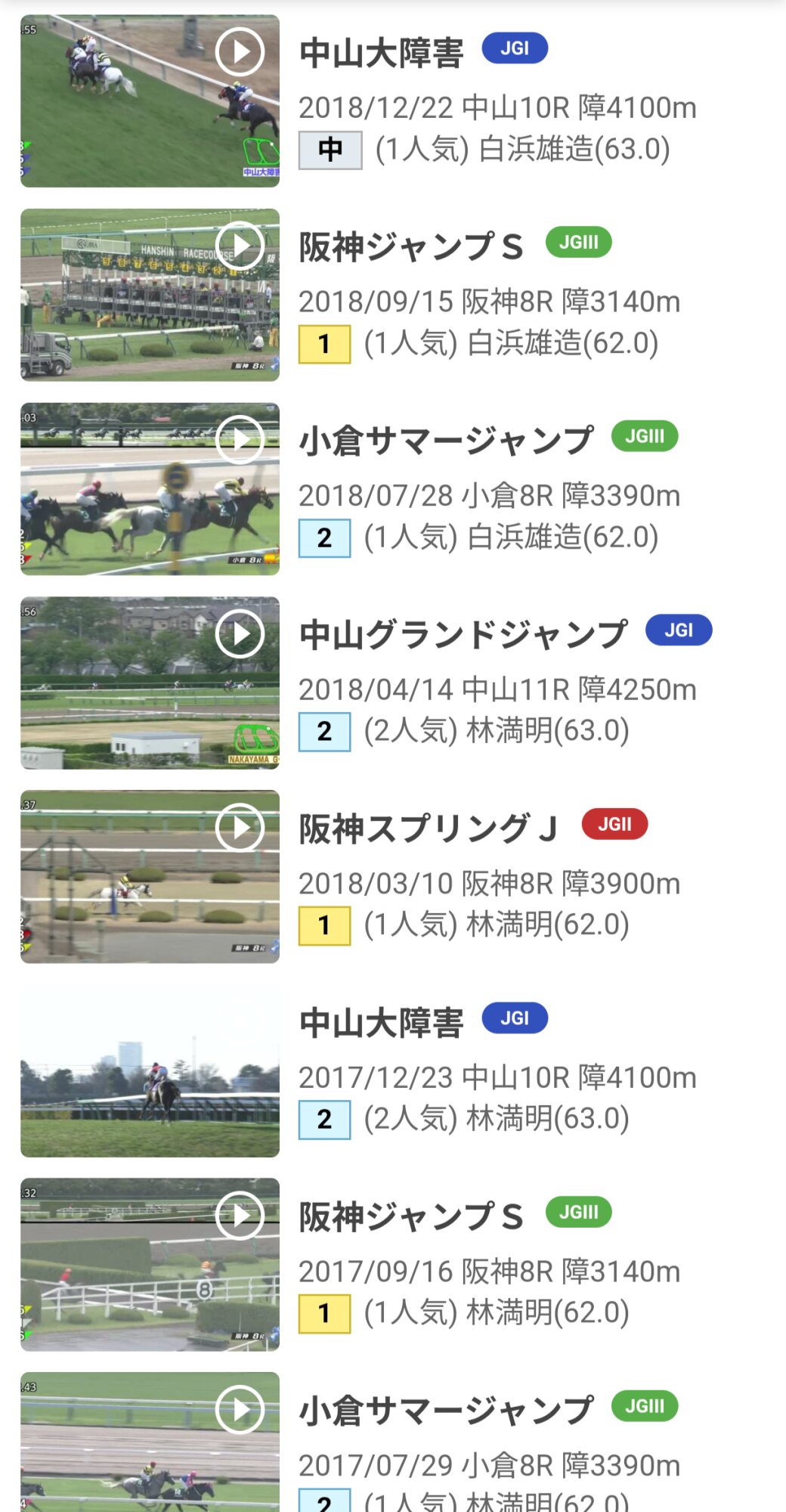Play the 2018/12/22 中山大障害 race video
Image resolution: width=786 pixels, height=1512 pixels.
coord(240,51)
